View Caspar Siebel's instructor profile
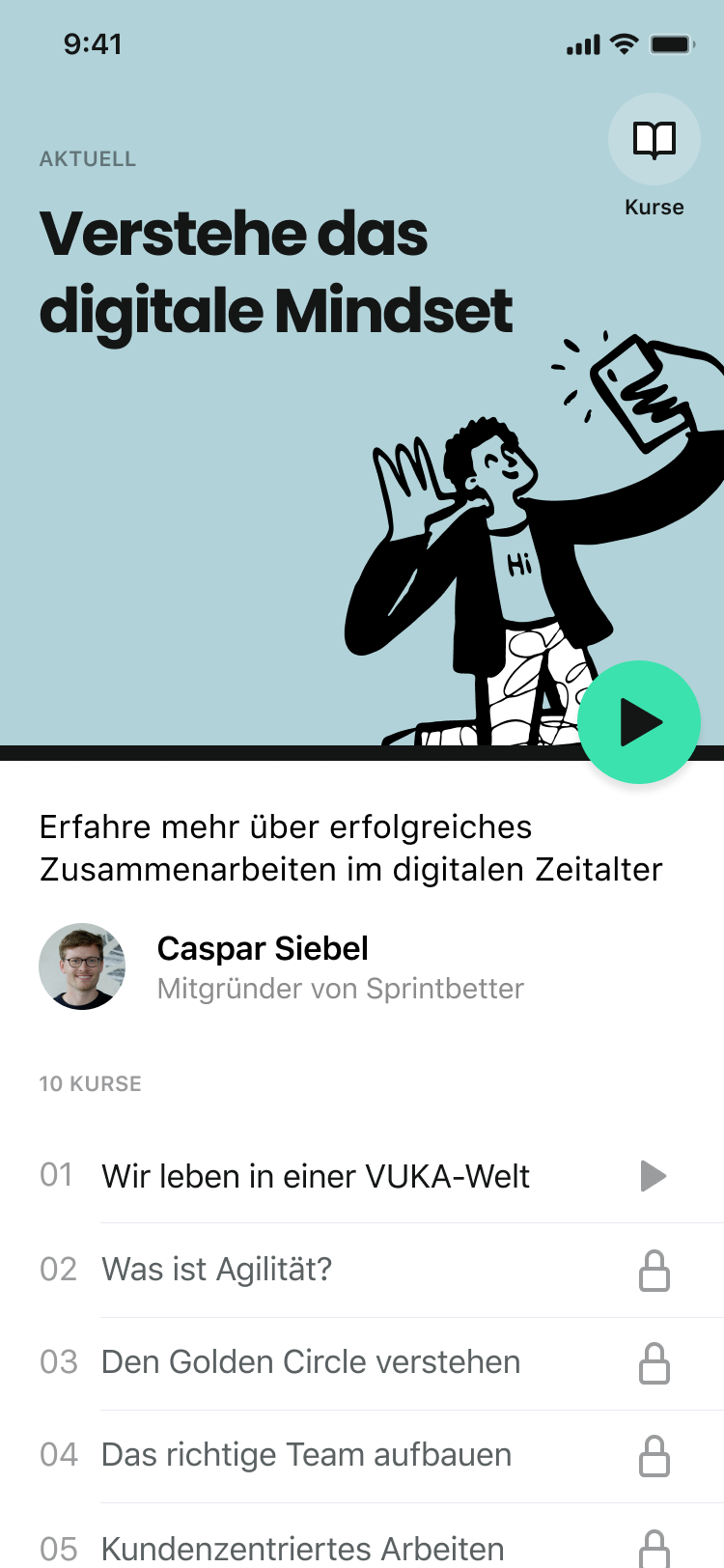 coord(263,966)
